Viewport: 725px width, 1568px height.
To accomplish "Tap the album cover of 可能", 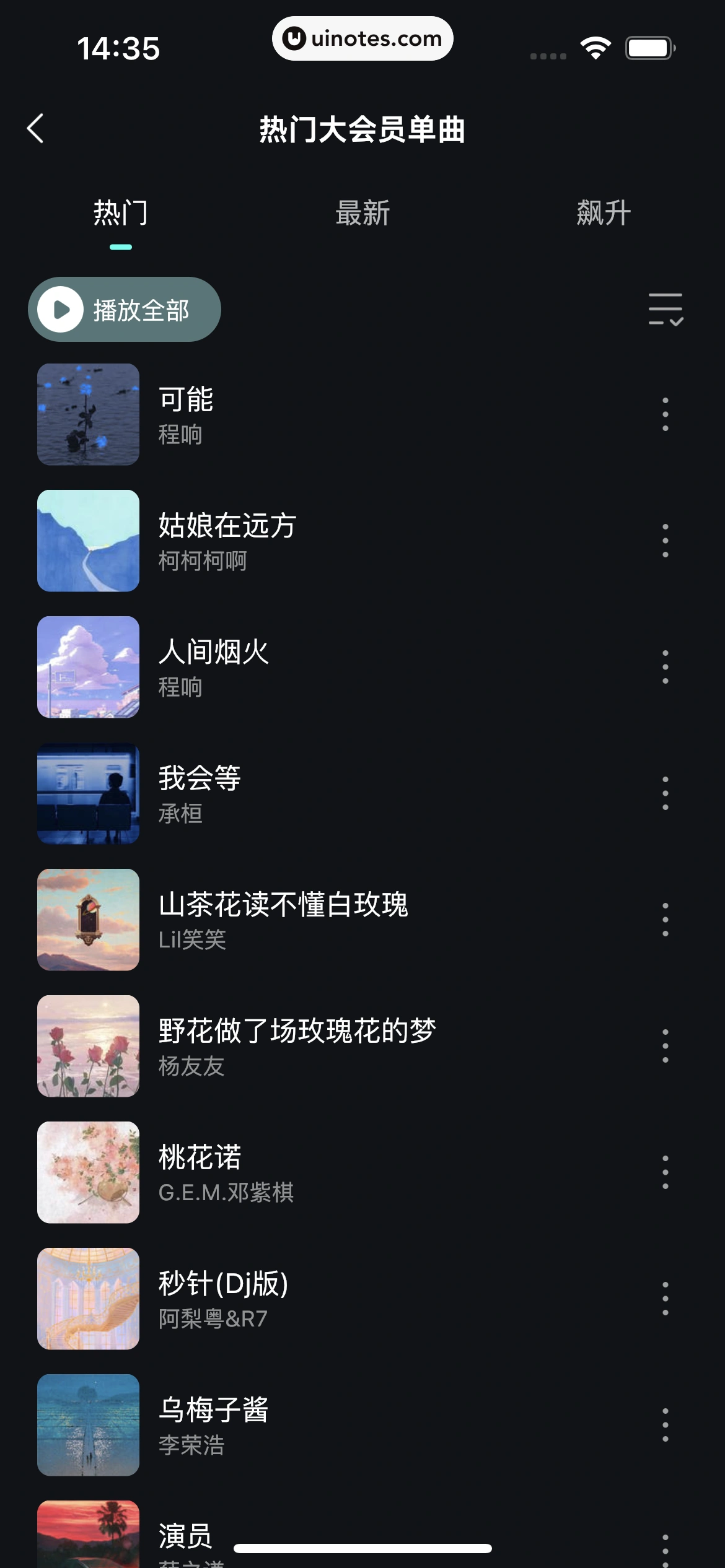I will click(88, 415).
